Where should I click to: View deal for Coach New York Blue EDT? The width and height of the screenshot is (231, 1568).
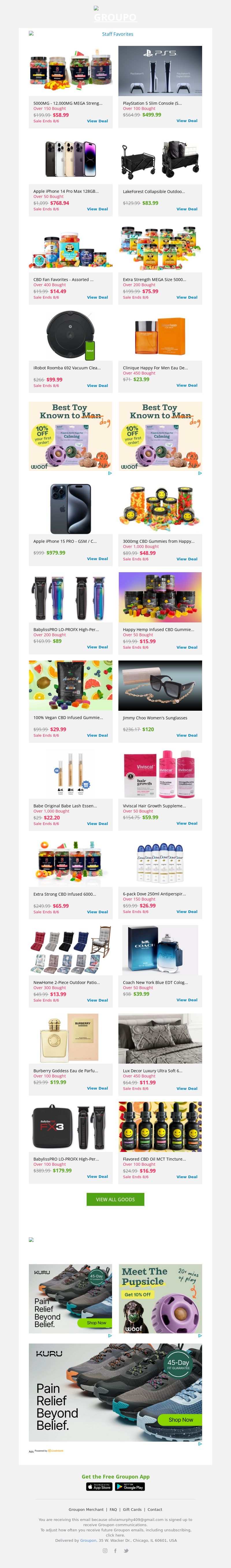pyautogui.click(x=187, y=1000)
